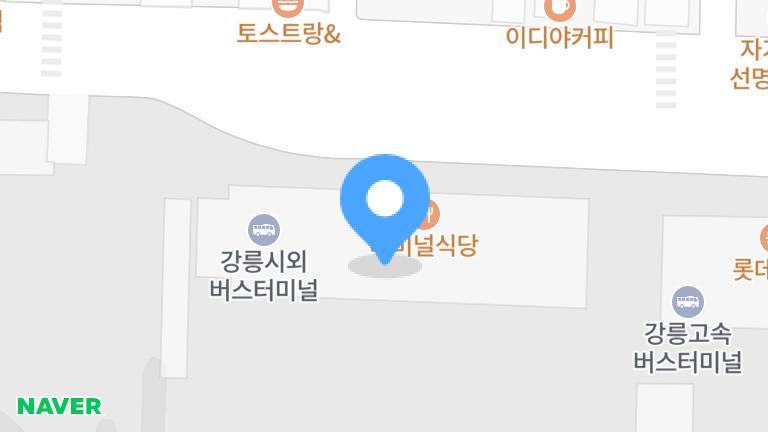Select the 강릉고속버스터미널 bus terminal marker
Screen dimensions: 768x432
point(687,301)
